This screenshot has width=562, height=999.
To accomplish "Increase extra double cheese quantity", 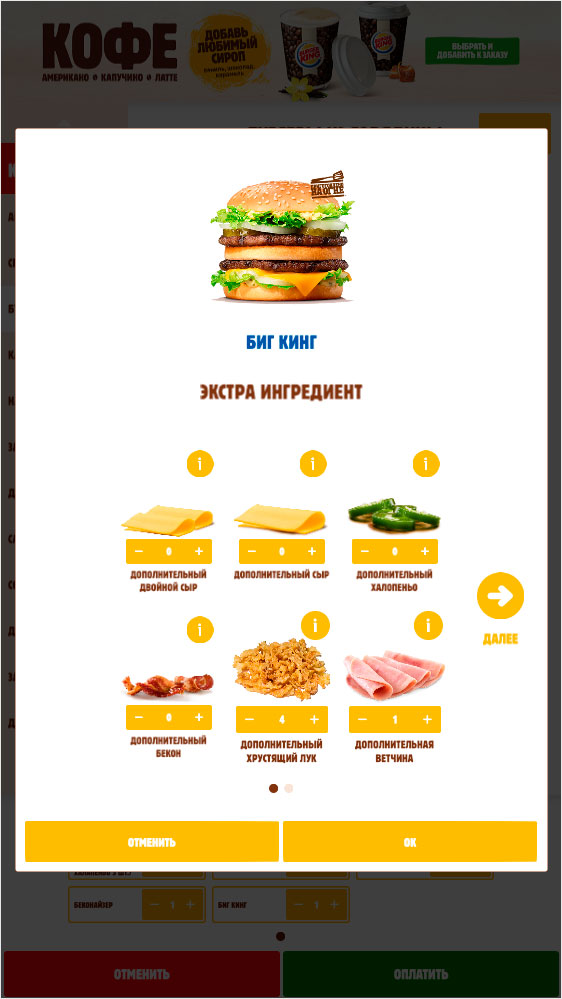I will pyautogui.click(x=199, y=551).
